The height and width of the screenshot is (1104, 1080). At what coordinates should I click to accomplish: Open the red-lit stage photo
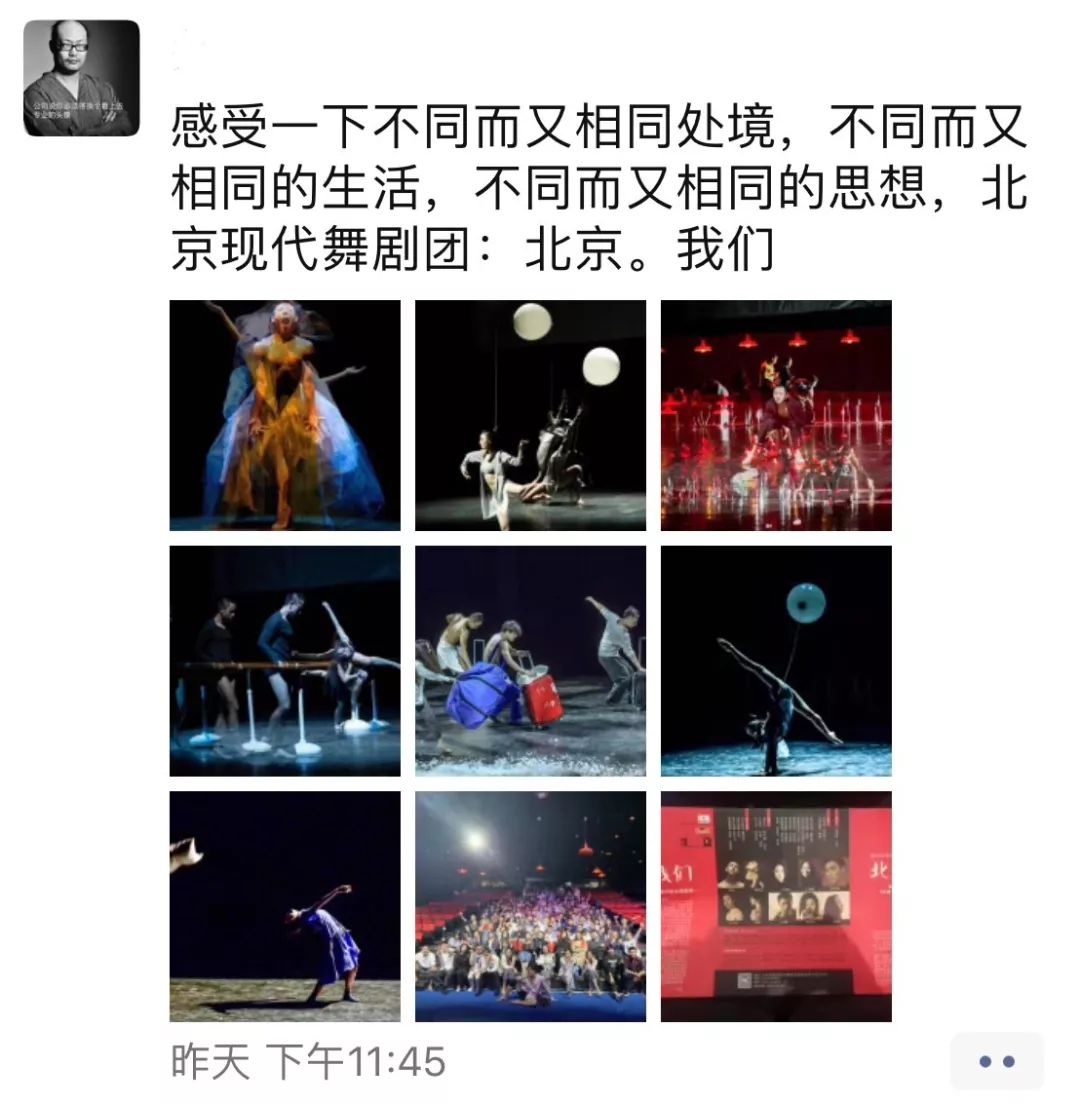tap(776, 415)
